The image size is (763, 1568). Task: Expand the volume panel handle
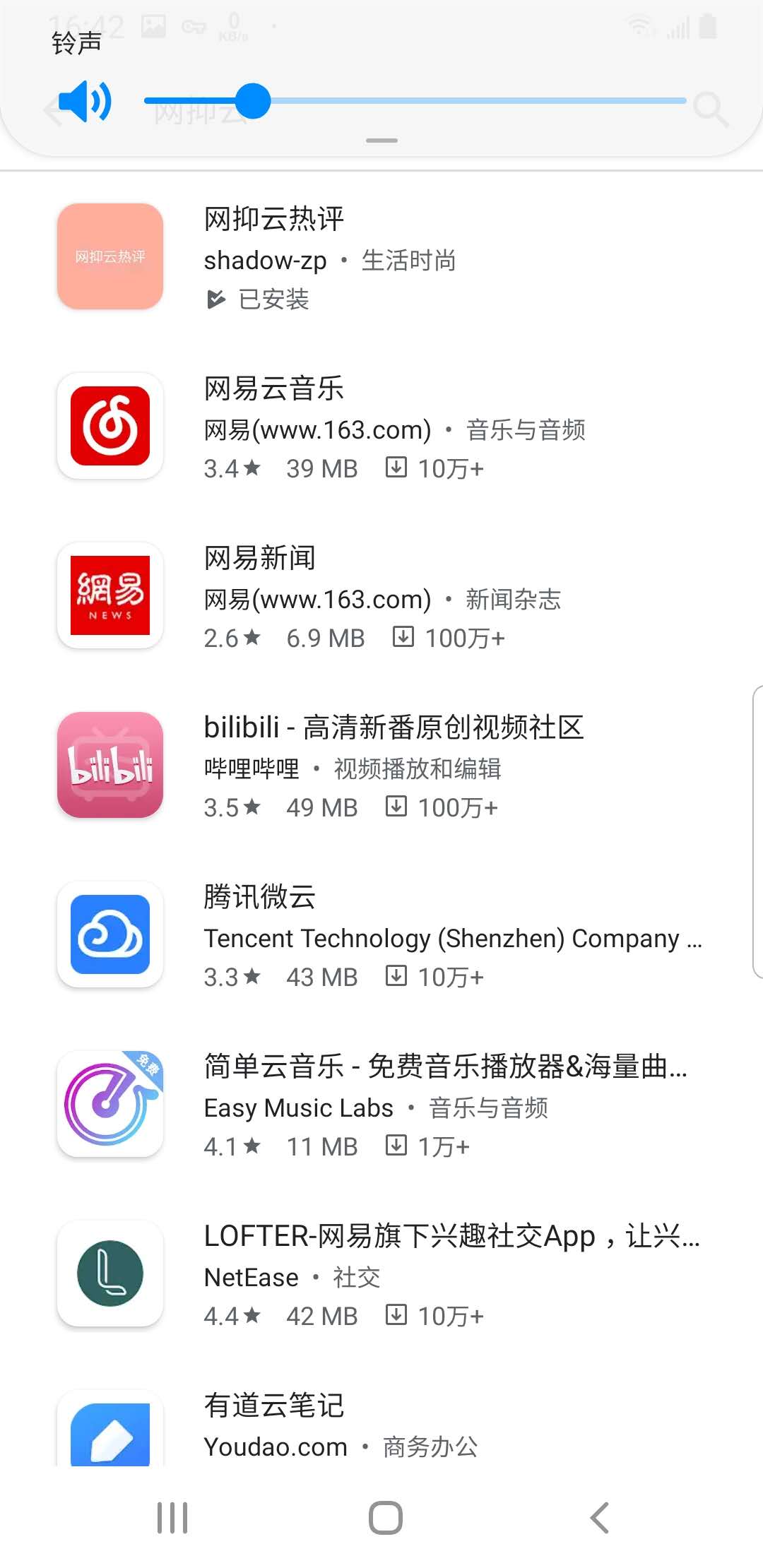click(x=381, y=141)
